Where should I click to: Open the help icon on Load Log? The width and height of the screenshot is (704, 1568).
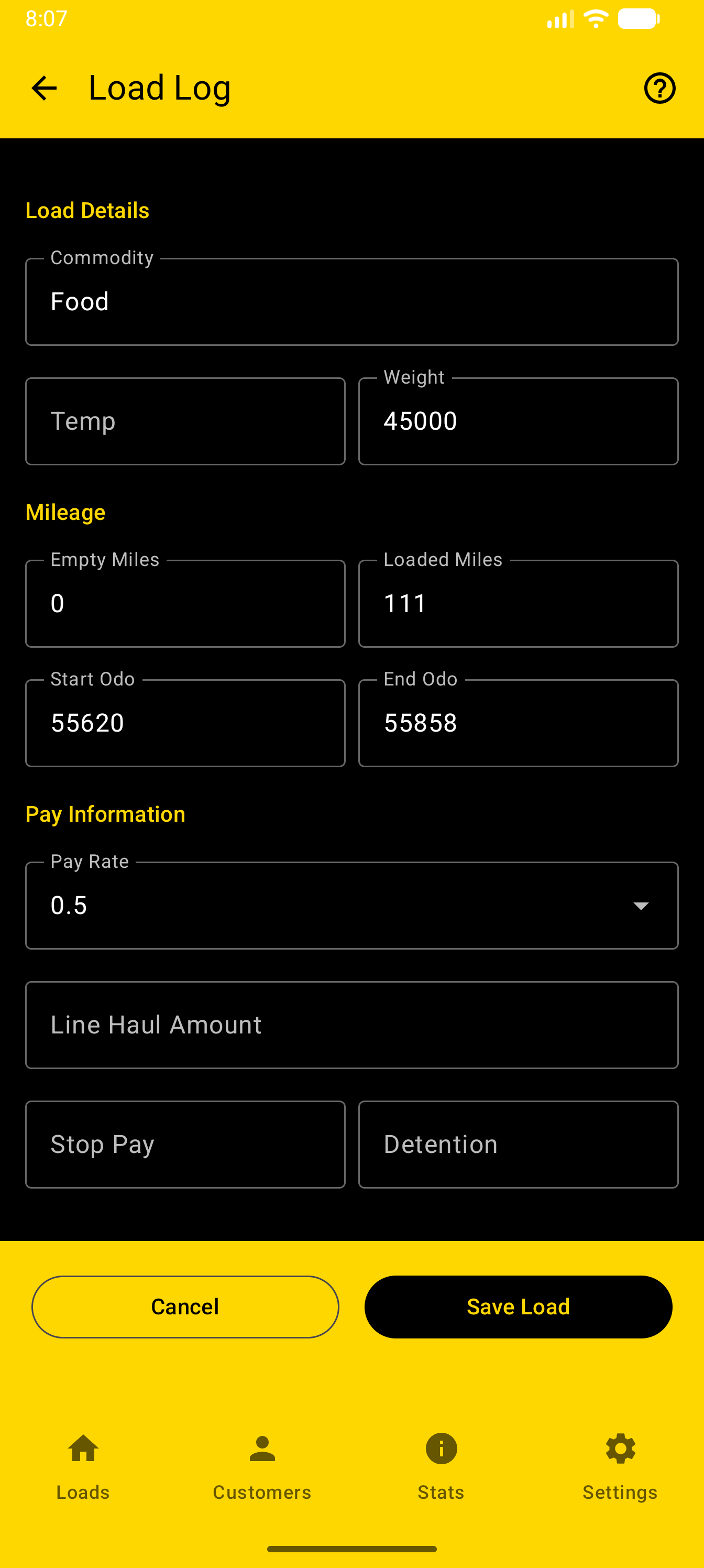659,87
